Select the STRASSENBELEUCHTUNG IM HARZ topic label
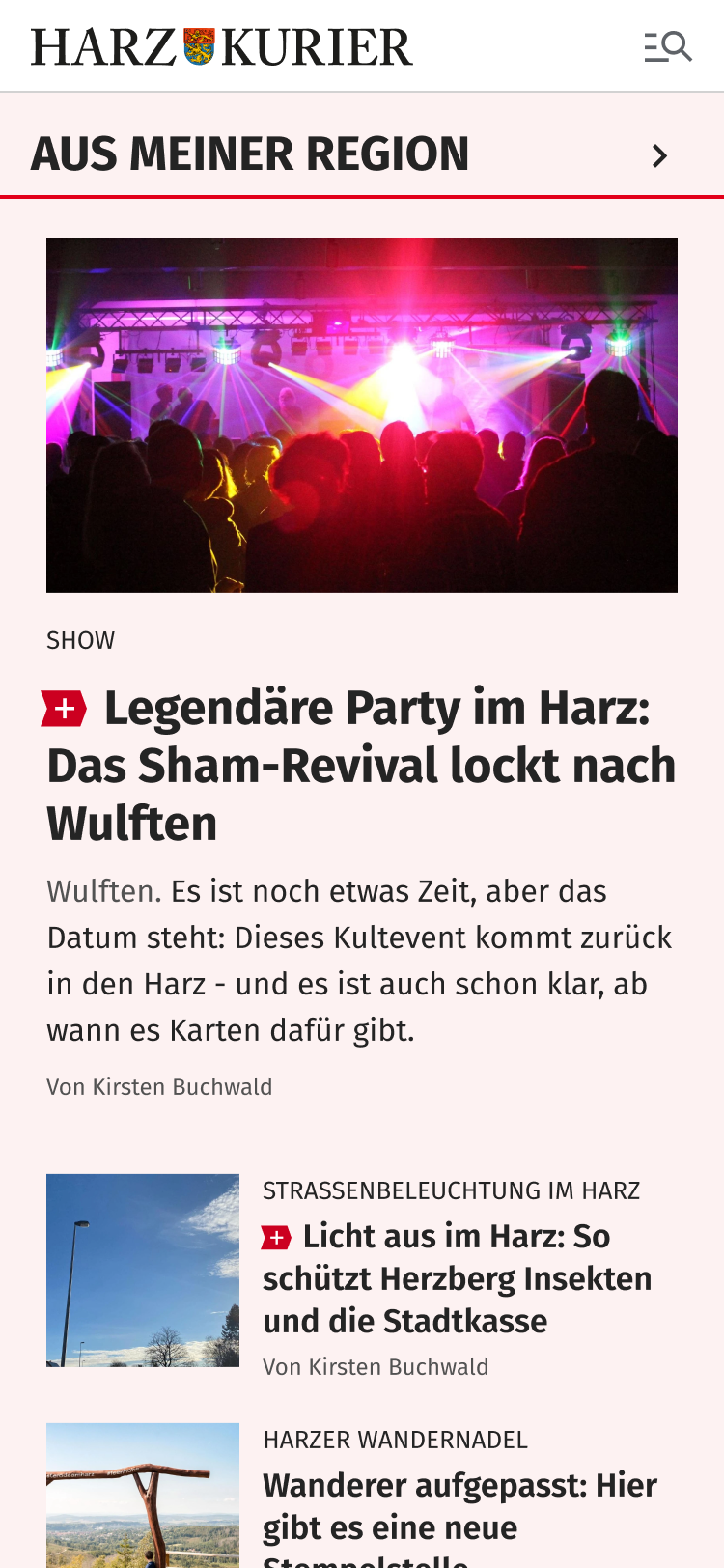The width and height of the screenshot is (724, 1568). 451,1190
